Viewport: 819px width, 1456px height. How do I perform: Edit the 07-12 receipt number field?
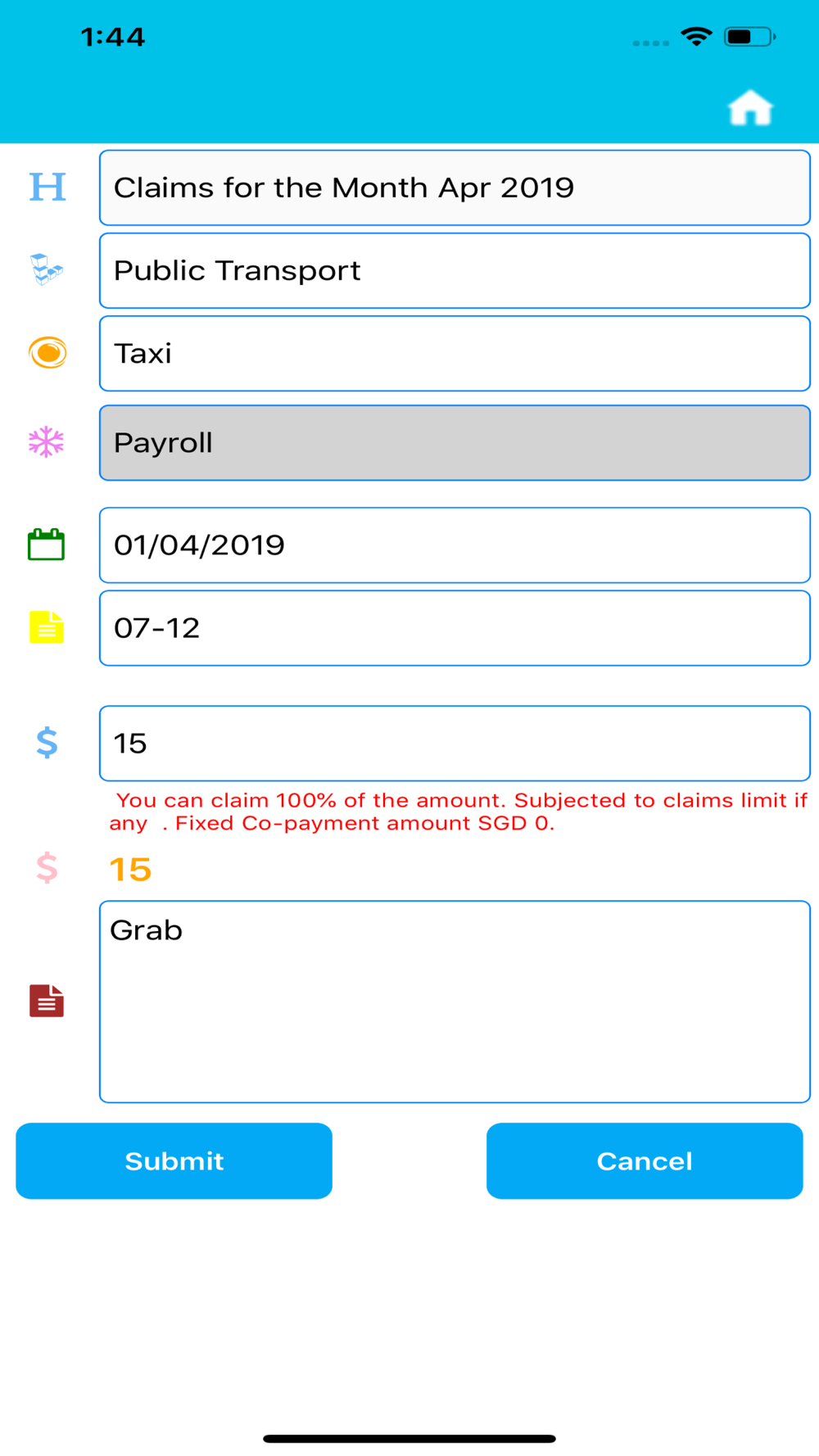(455, 628)
